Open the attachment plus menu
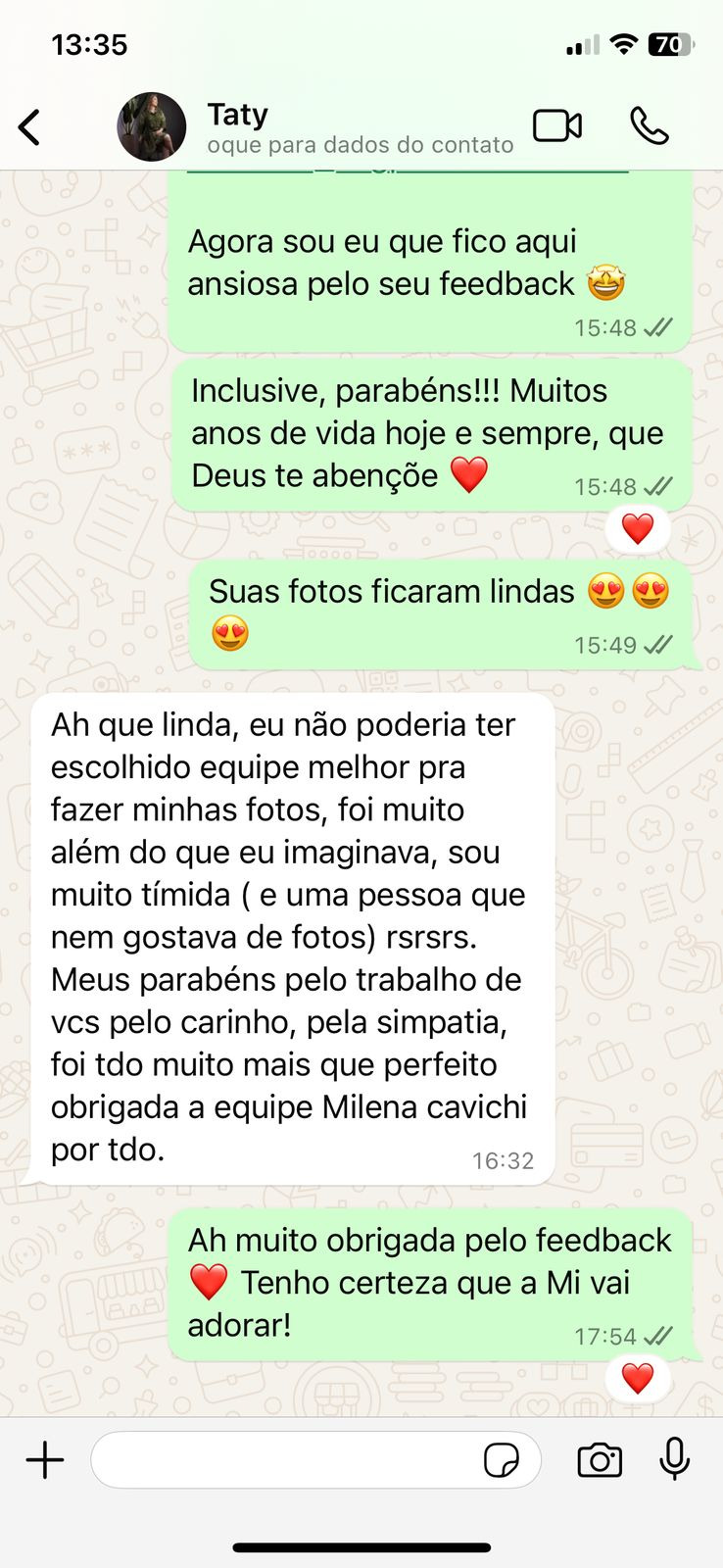723x1568 pixels. point(45,1460)
